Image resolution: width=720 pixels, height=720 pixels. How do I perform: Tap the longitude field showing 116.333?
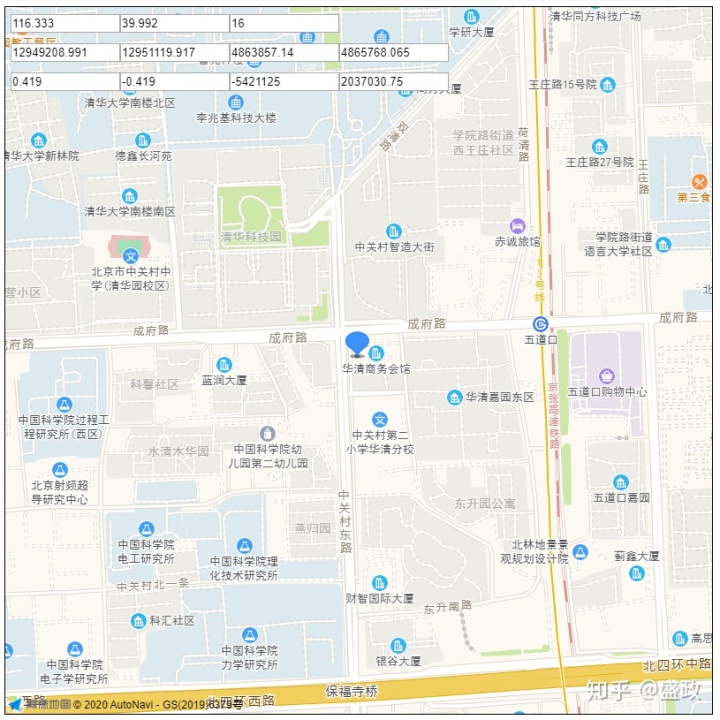(x=64, y=23)
